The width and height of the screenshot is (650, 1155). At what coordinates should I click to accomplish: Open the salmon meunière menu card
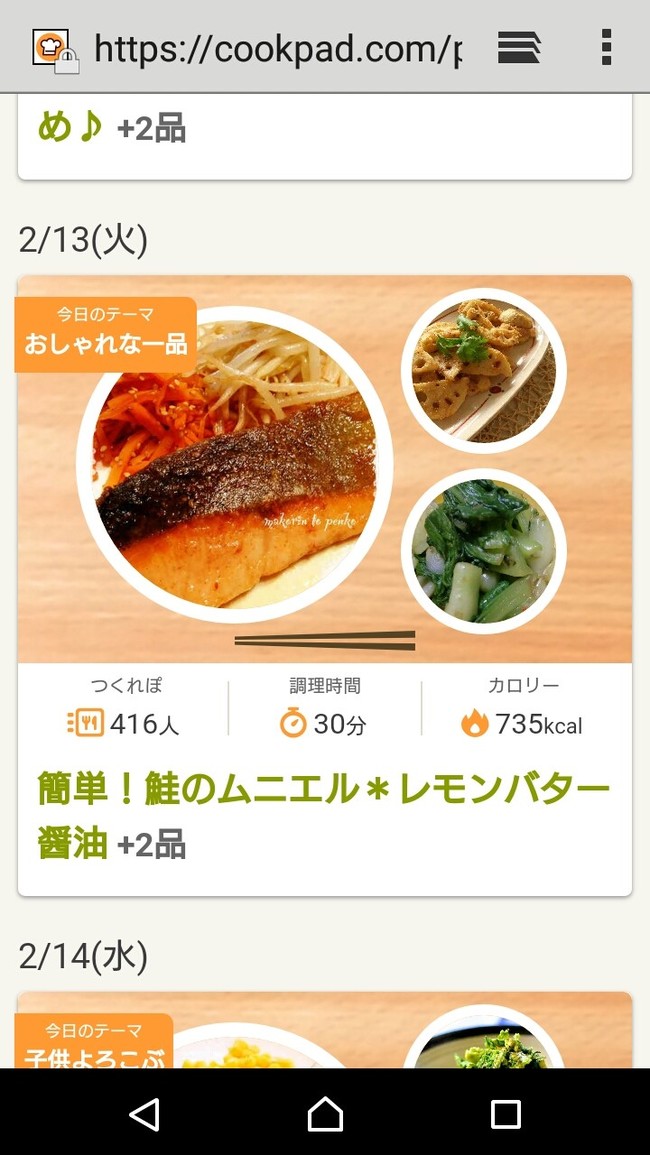[x=324, y=468]
